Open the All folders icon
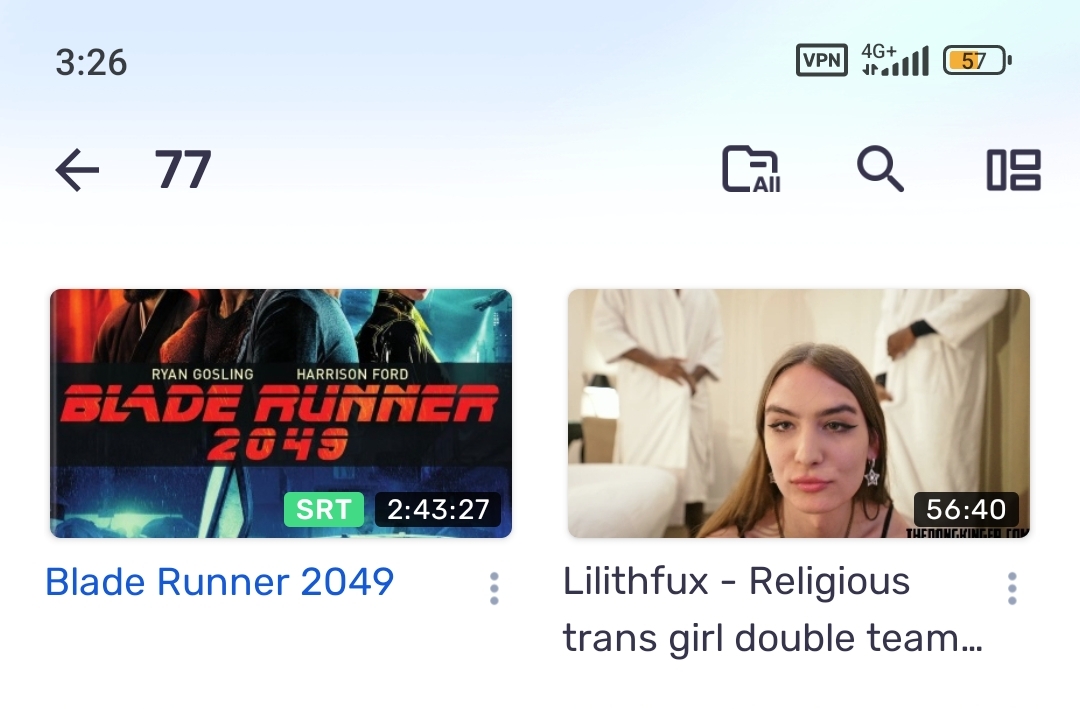1080x709 pixels. pyautogui.click(x=751, y=170)
